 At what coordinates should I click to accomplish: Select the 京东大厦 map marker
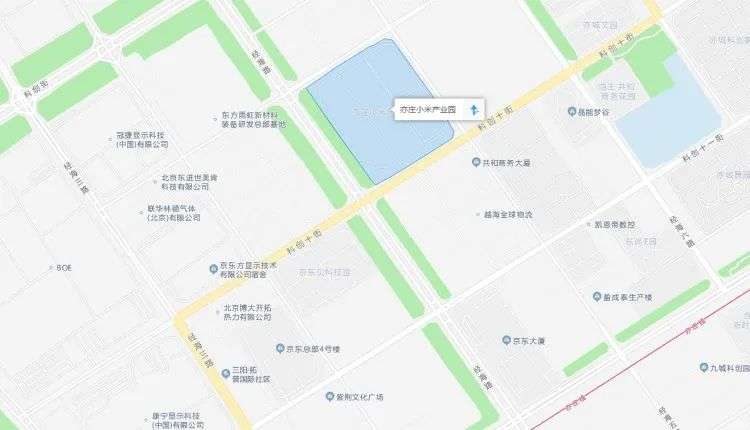tap(507, 340)
